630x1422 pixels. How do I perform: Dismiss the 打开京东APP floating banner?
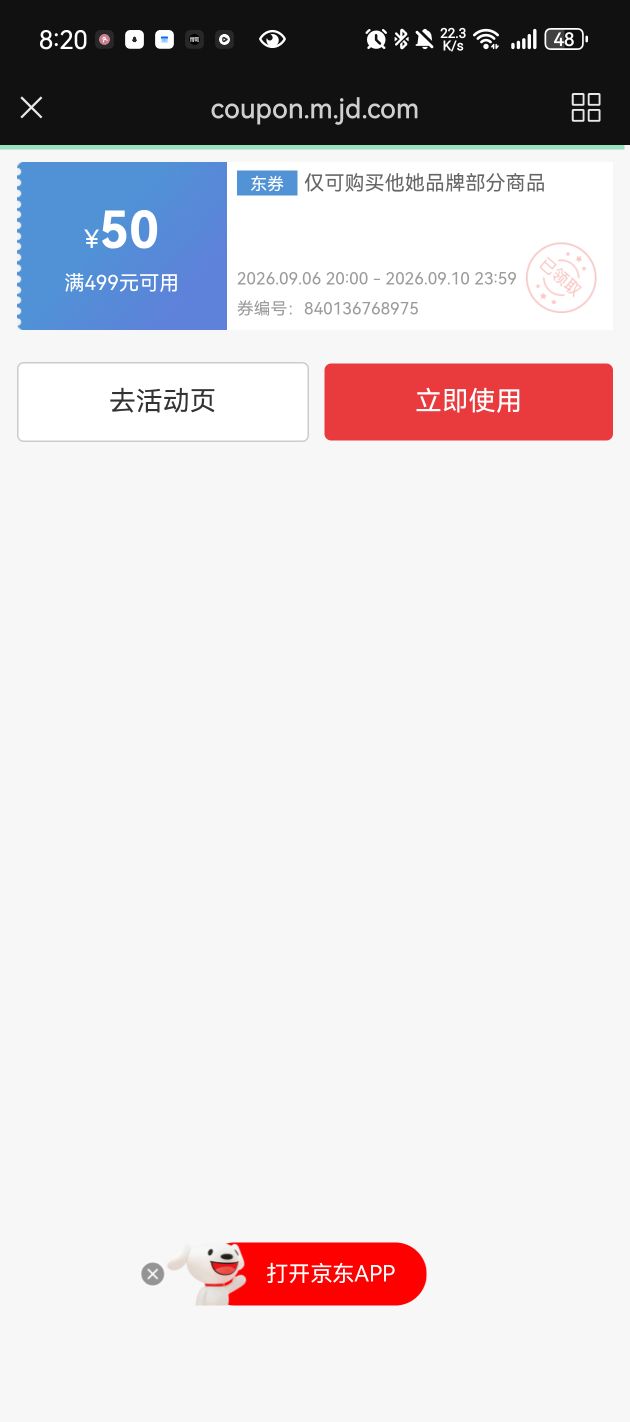[152, 1273]
